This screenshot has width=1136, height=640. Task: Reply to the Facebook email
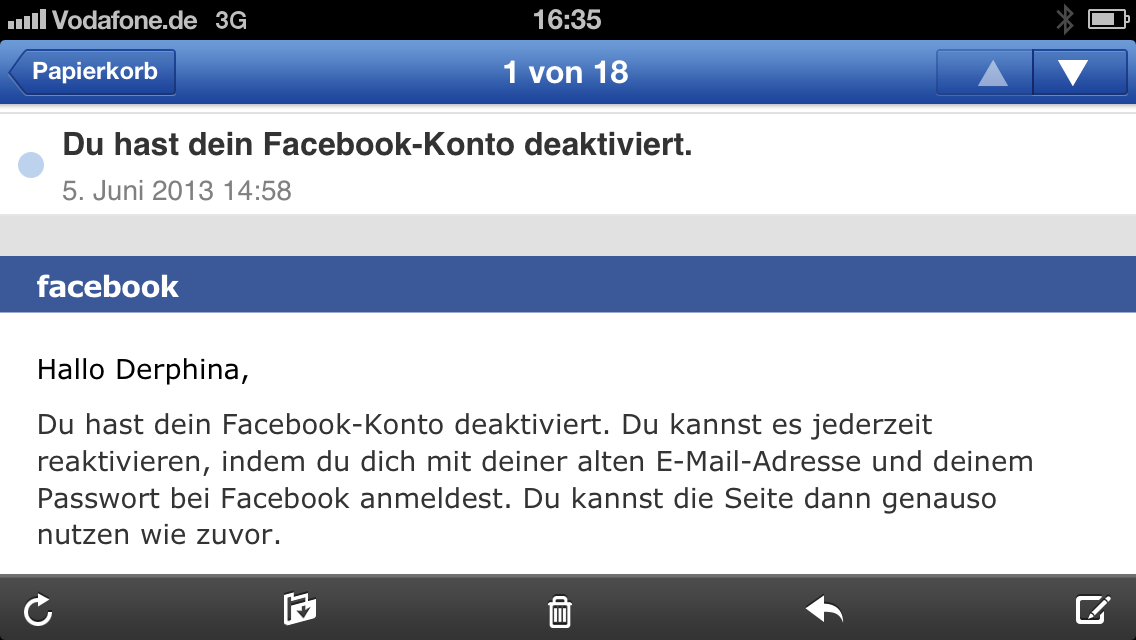(824, 609)
